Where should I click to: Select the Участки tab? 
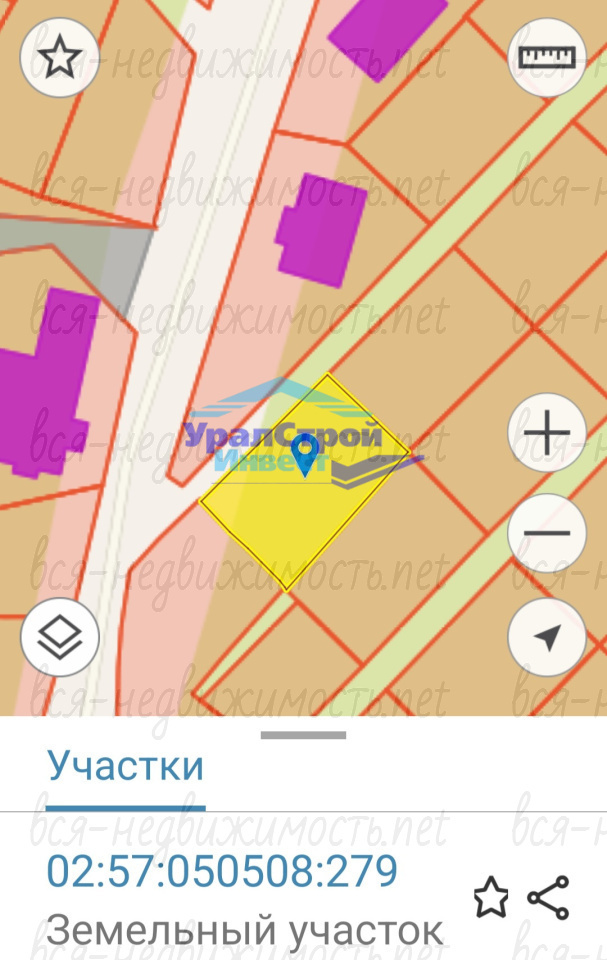coord(125,767)
